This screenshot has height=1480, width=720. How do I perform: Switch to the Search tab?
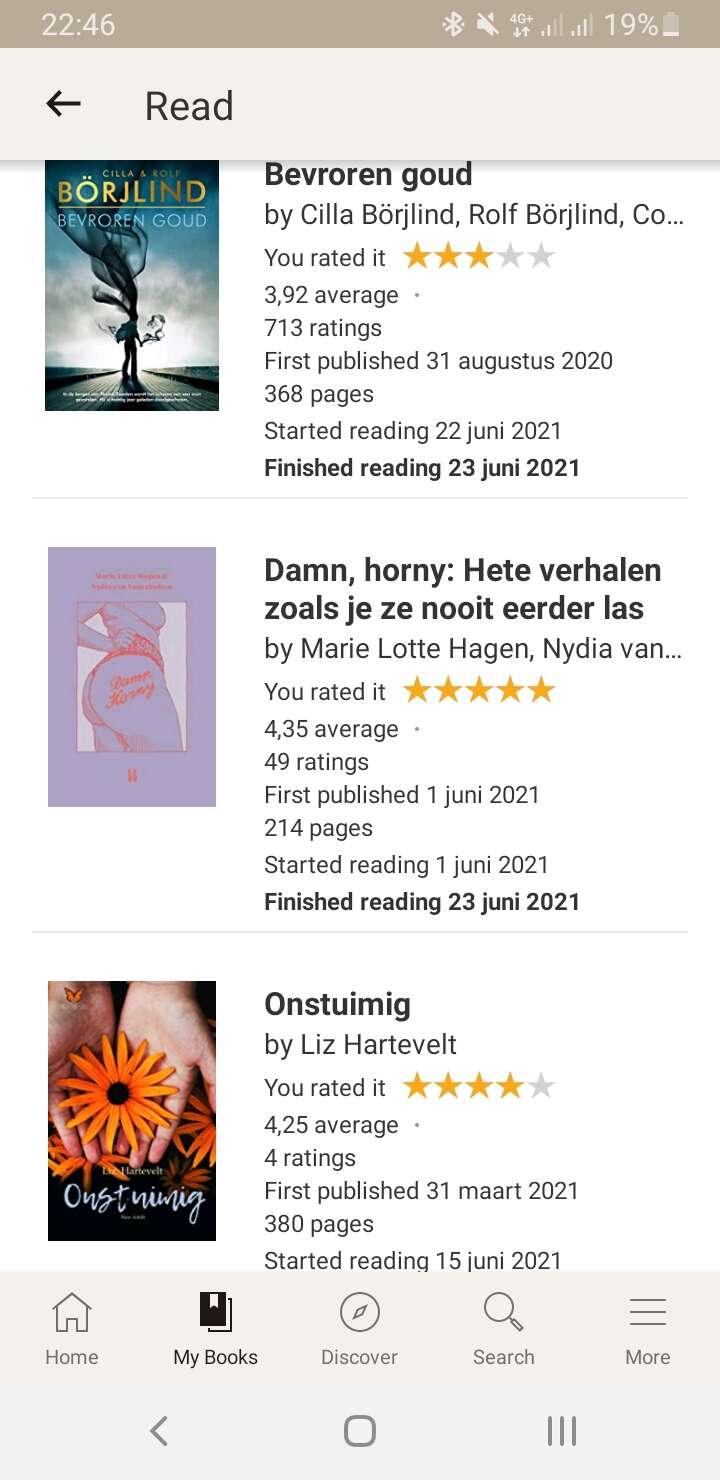coord(503,1328)
